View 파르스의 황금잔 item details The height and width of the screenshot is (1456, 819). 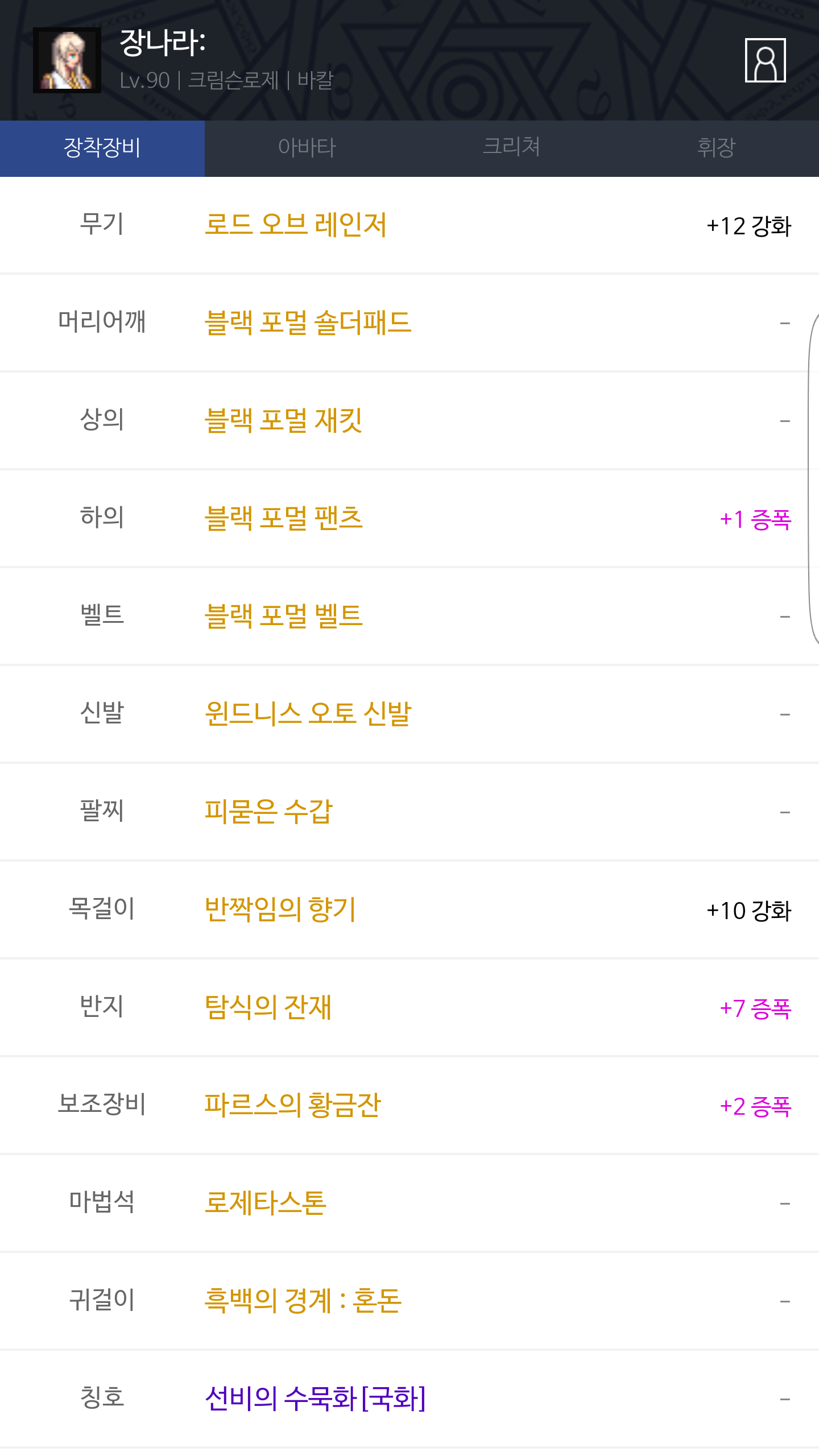(292, 1105)
